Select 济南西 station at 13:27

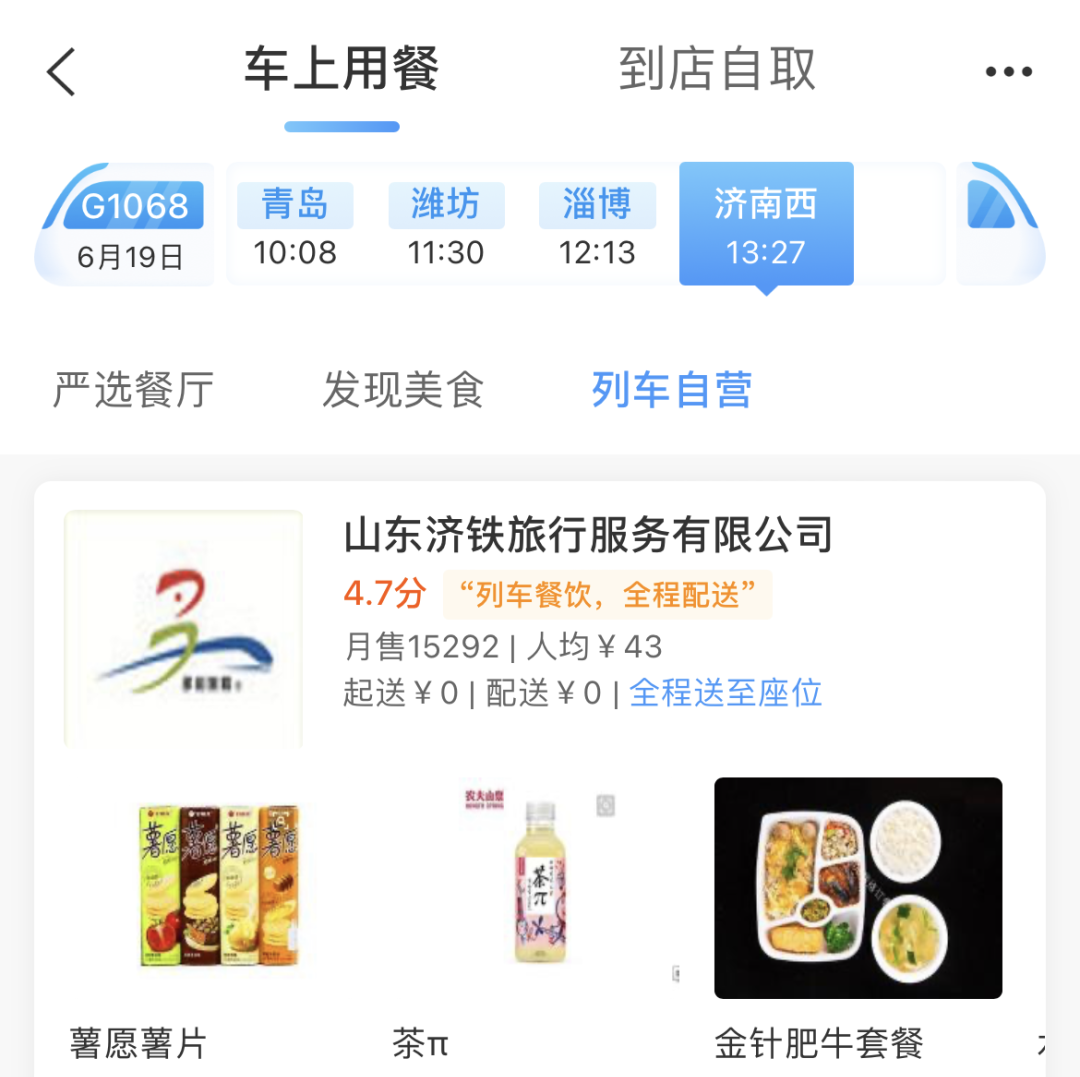point(766,226)
